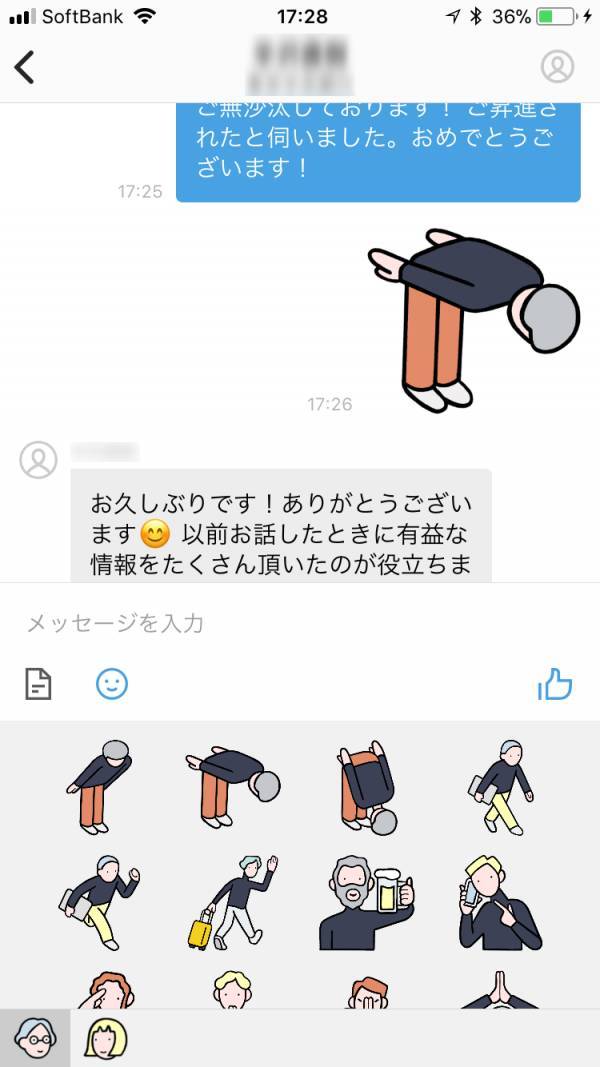Switch to the blonde woman sticker pack

[x=105, y=1038]
